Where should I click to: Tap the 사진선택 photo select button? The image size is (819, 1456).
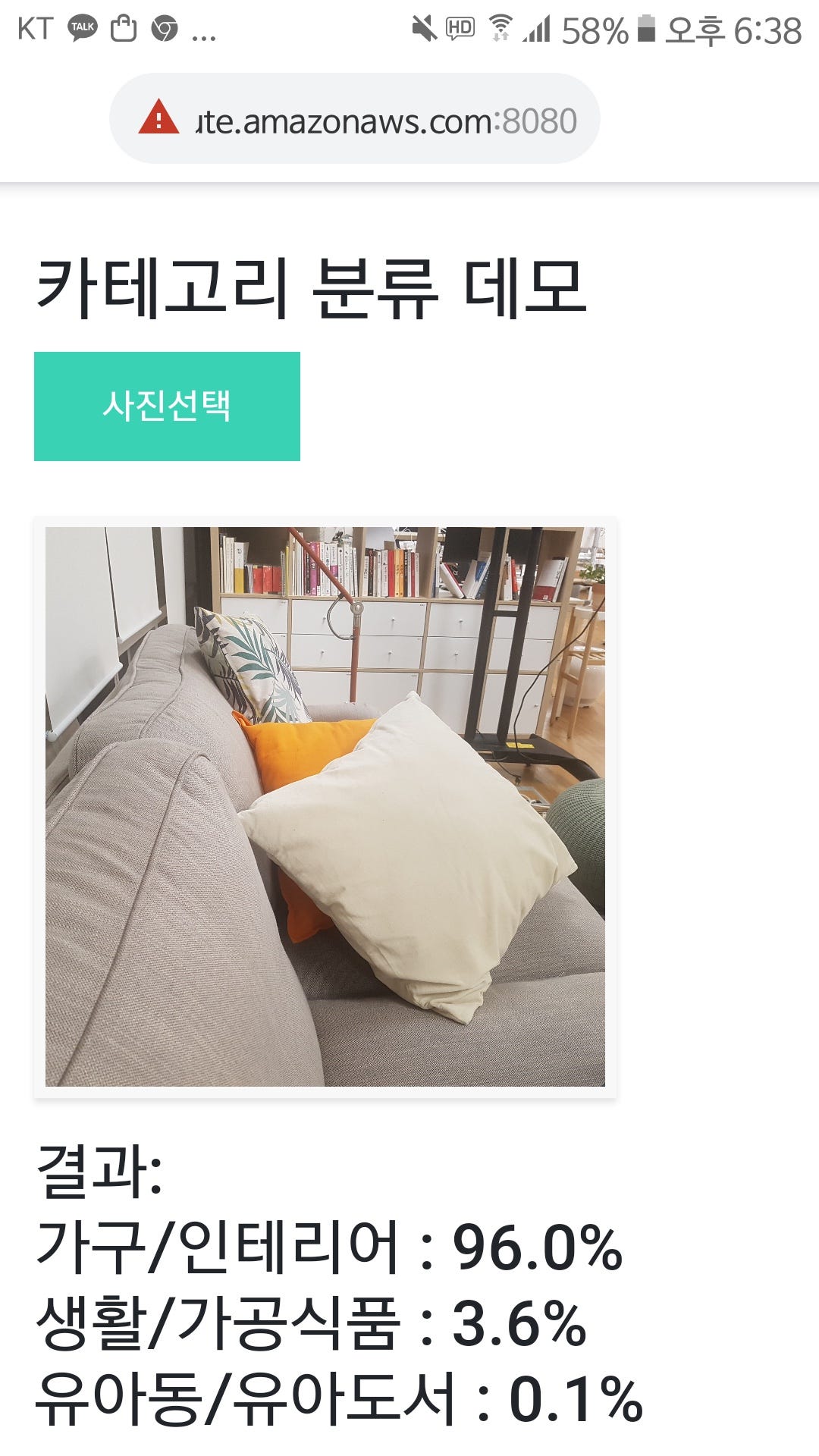pos(167,406)
